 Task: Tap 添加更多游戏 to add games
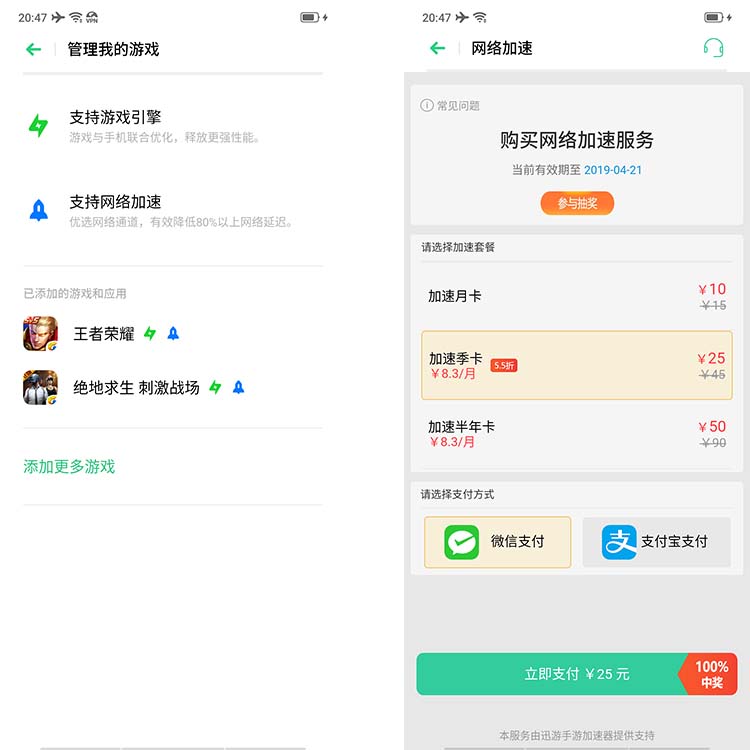pyautogui.click(x=70, y=467)
